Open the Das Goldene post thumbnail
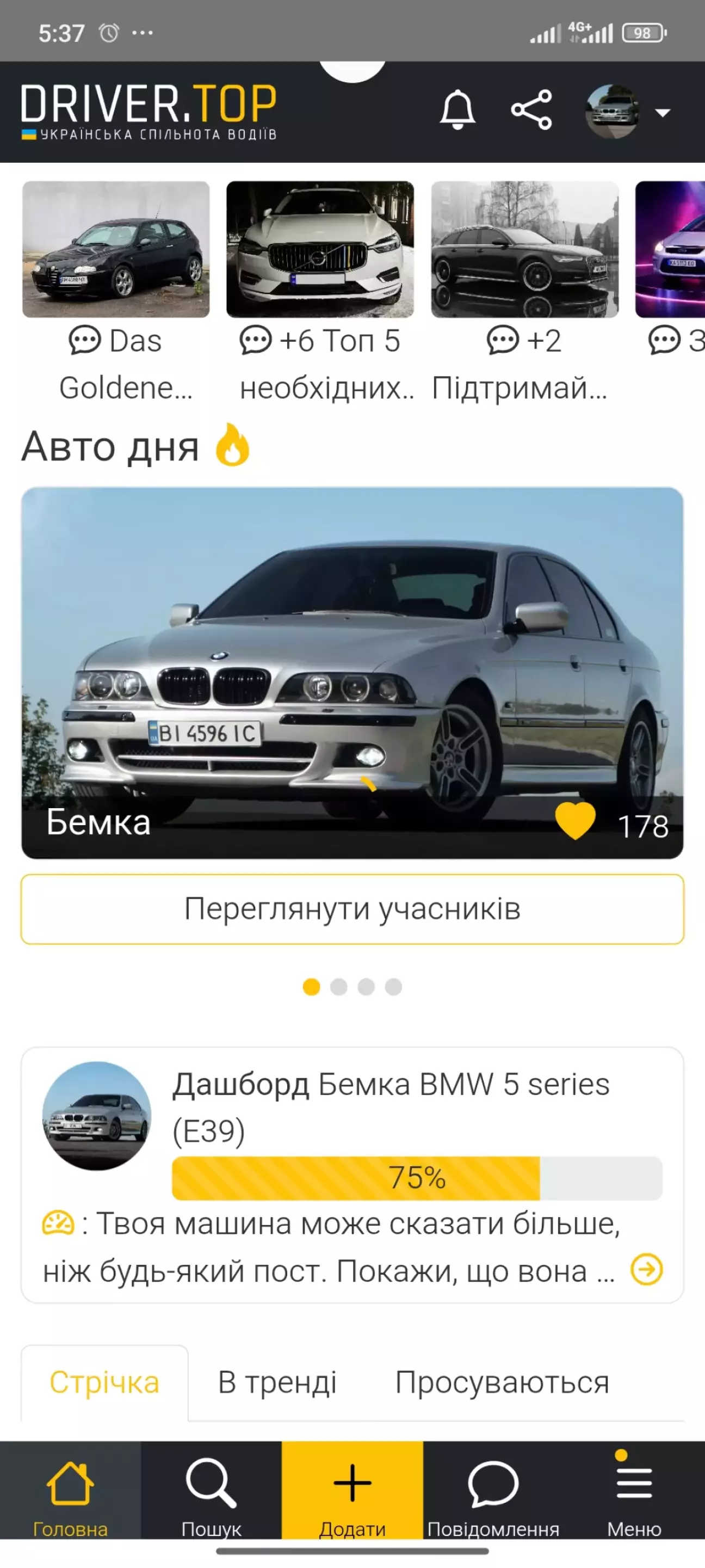Screen dimensions: 705x1568 pos(116,250)
